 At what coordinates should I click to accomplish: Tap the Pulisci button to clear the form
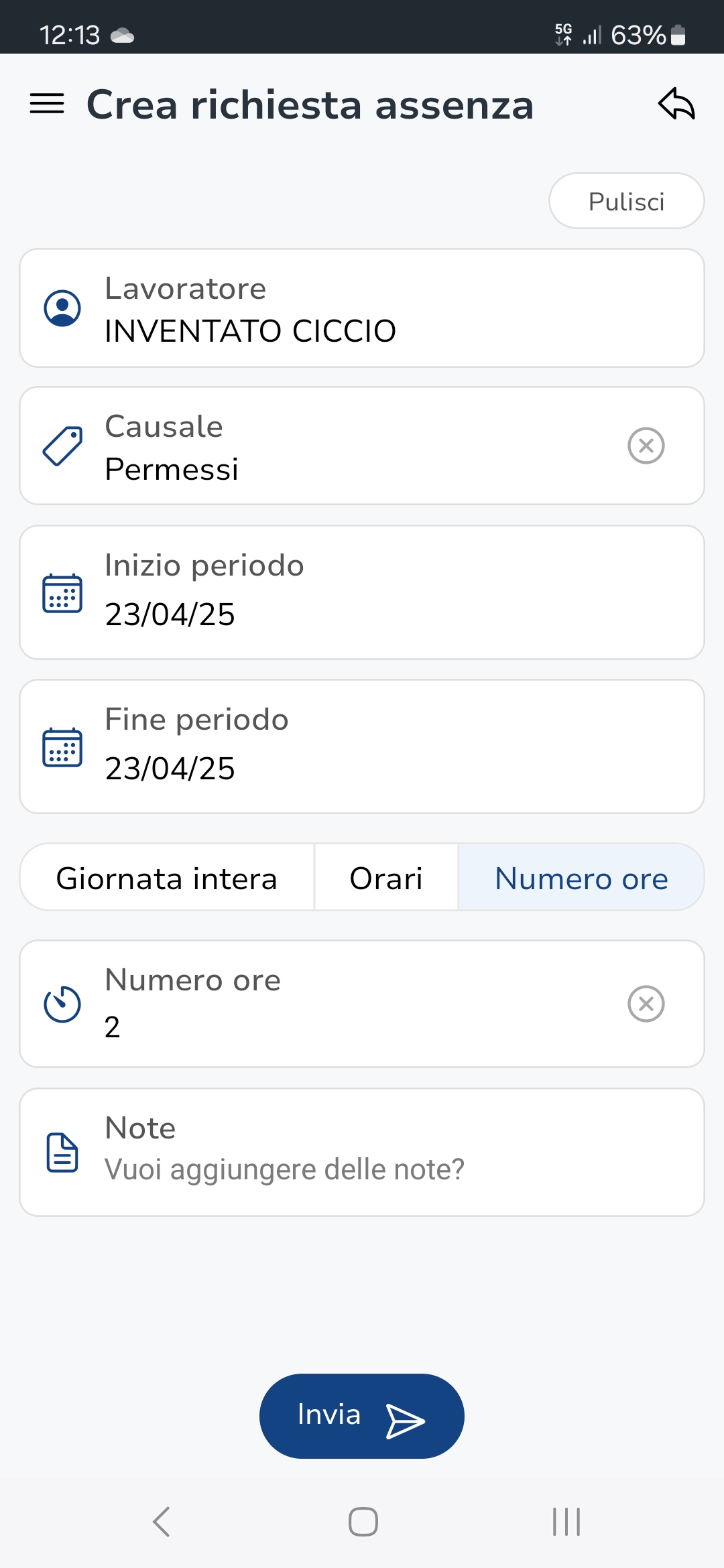[x=626, y=201]
